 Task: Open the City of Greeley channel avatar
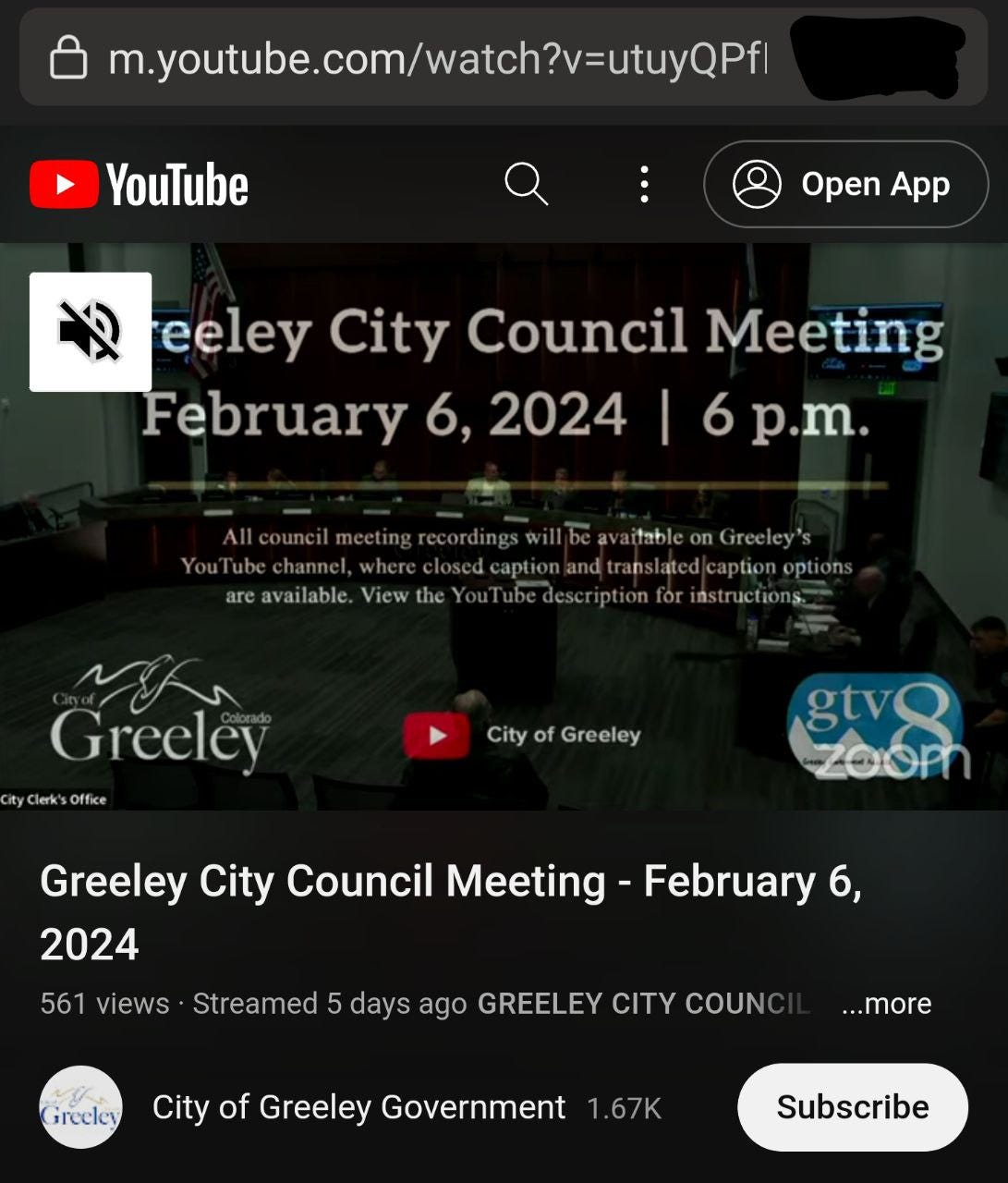(x=81, y=1107)
